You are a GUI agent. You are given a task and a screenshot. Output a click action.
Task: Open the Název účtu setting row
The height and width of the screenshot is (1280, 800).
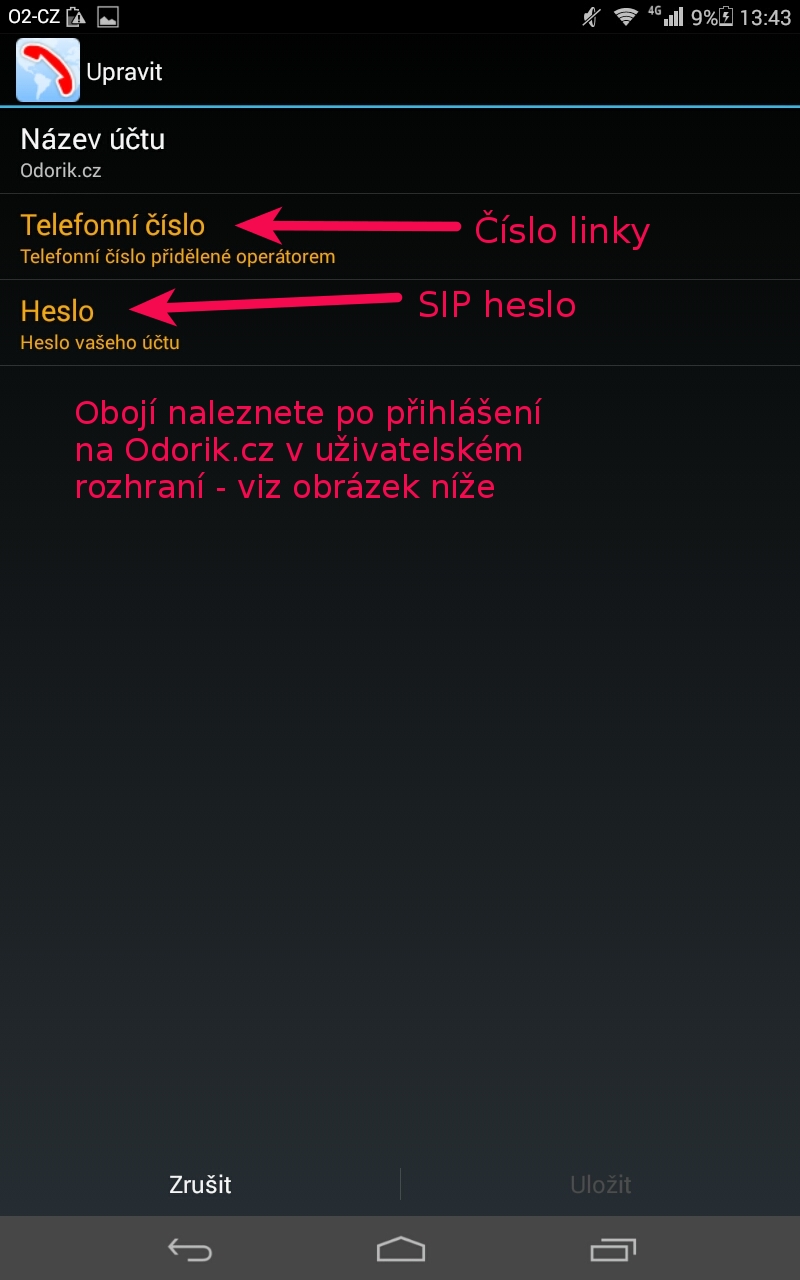[400, 151]
